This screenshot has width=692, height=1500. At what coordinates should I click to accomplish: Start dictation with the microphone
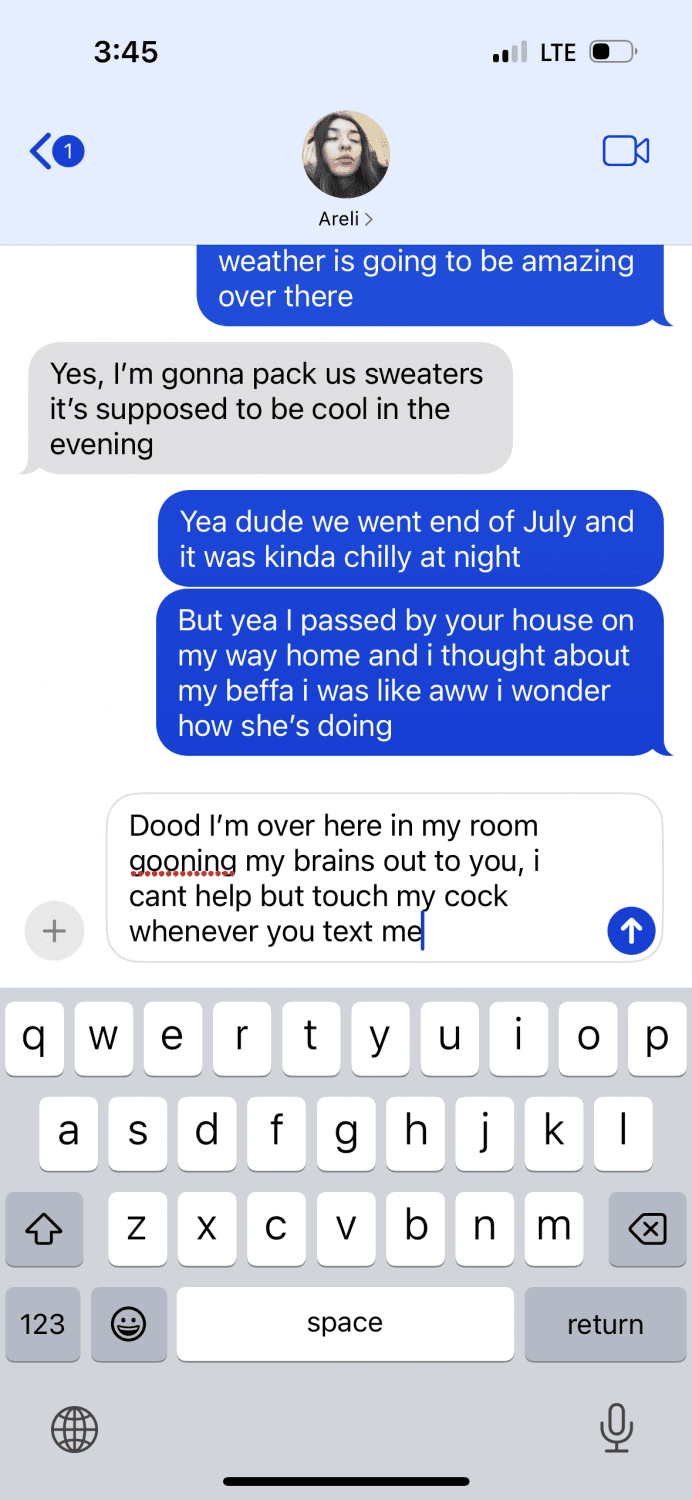point(616,1427)
